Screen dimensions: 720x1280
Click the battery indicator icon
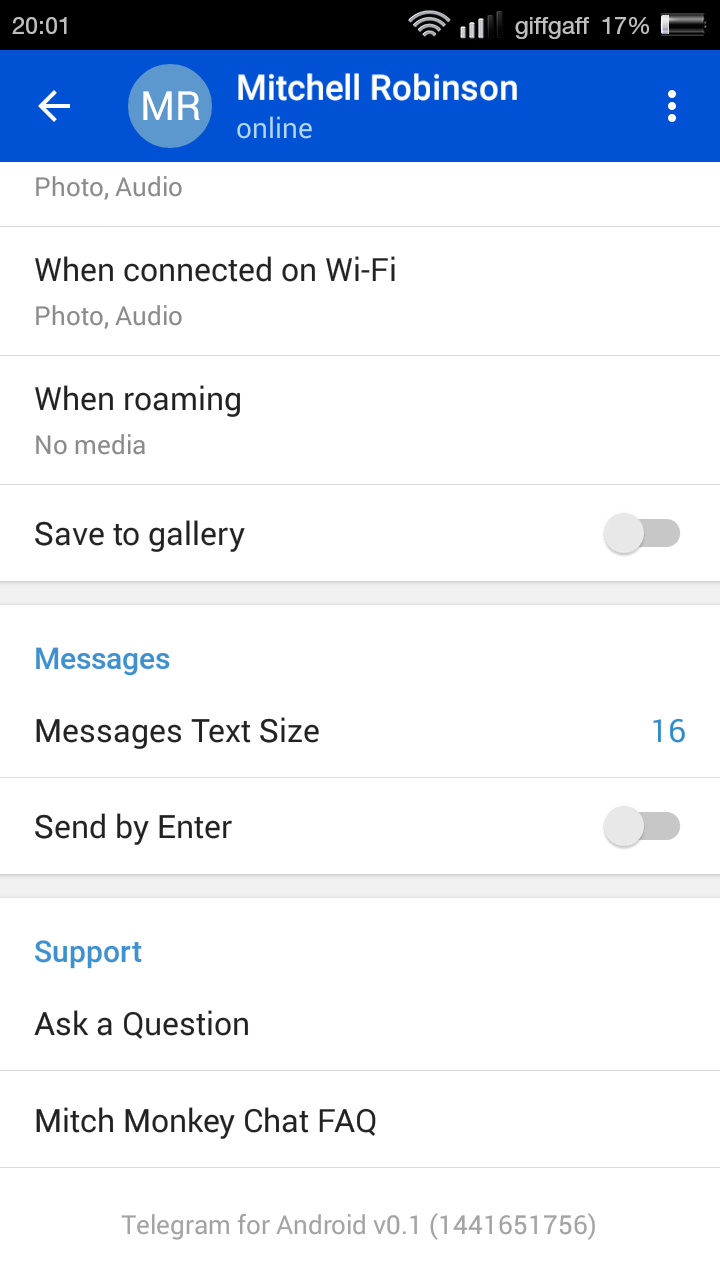click(x=685, y=24)
